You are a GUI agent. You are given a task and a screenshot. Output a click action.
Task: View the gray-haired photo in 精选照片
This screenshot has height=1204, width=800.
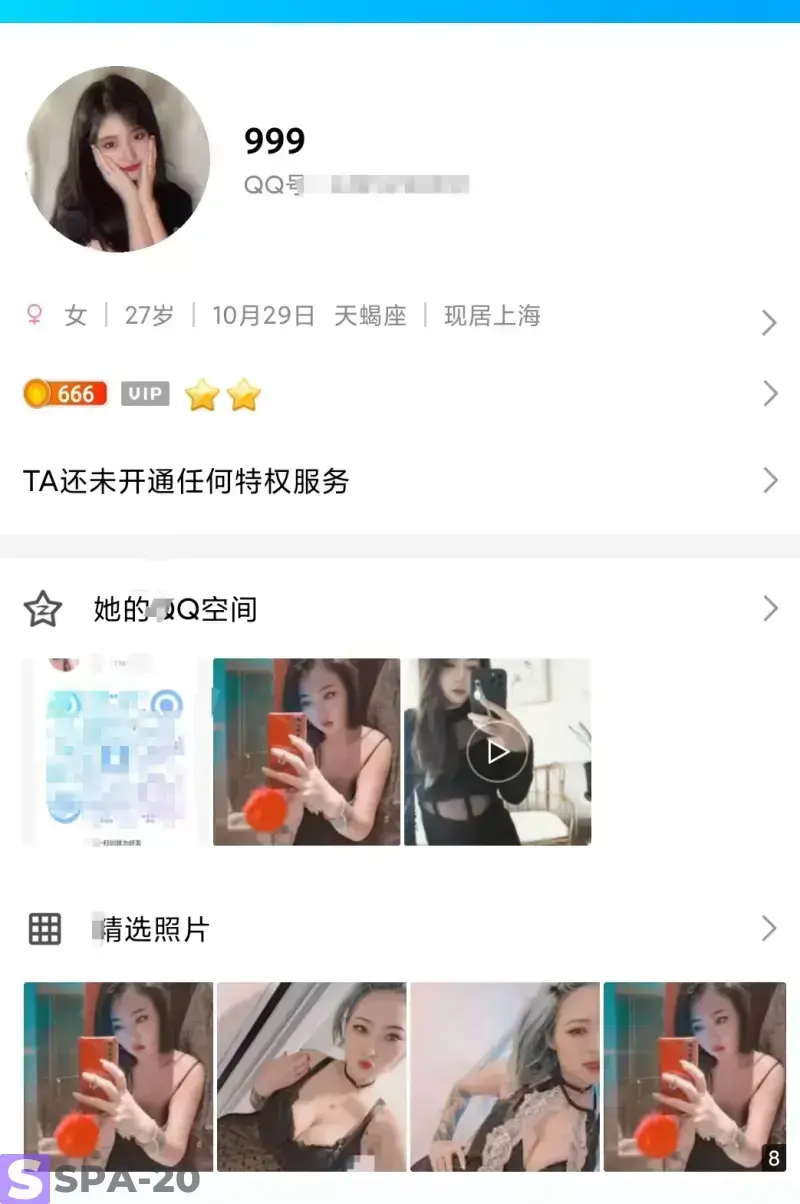click(504, 1076)
